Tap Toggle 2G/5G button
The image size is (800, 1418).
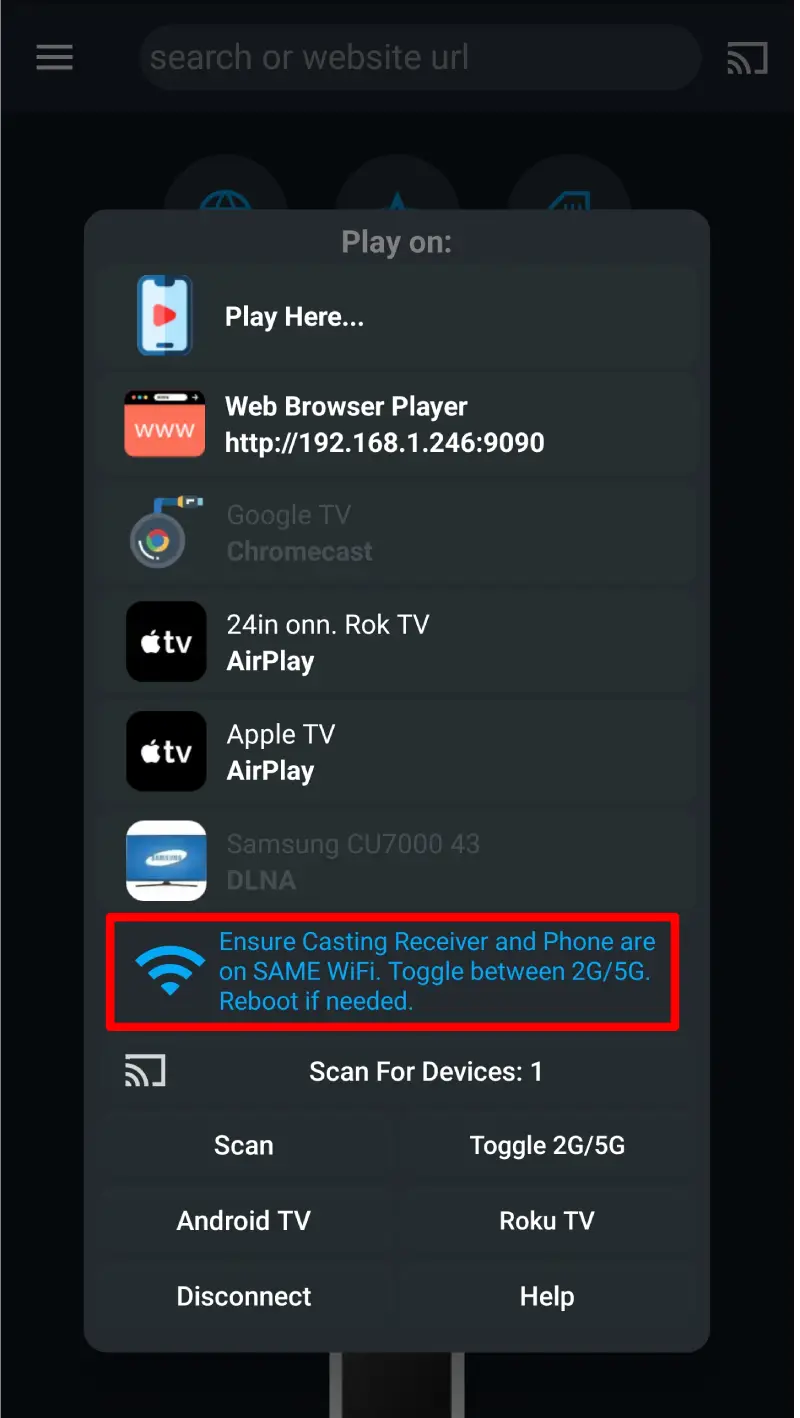point(547,1145)
